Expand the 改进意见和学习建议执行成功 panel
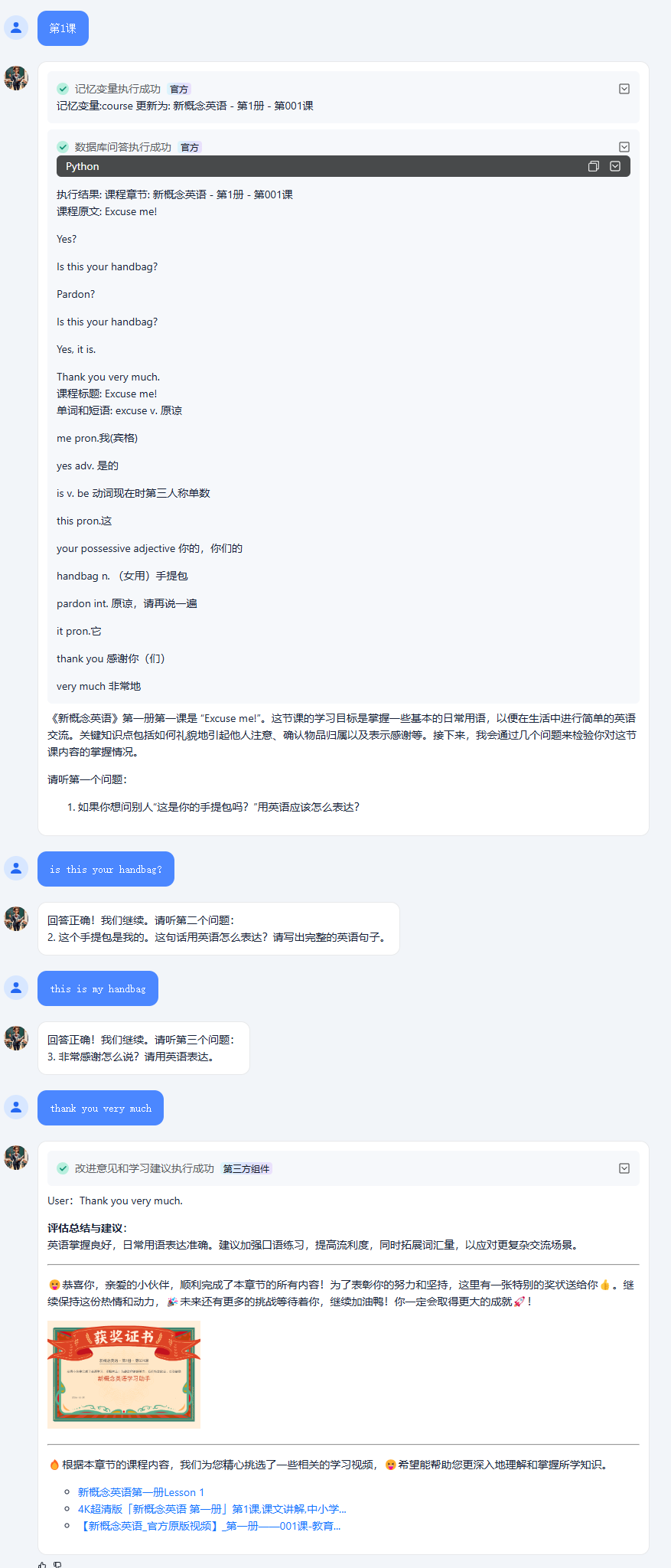The height and width of the screenshot is (1568, 671). tap(624, 1168)
